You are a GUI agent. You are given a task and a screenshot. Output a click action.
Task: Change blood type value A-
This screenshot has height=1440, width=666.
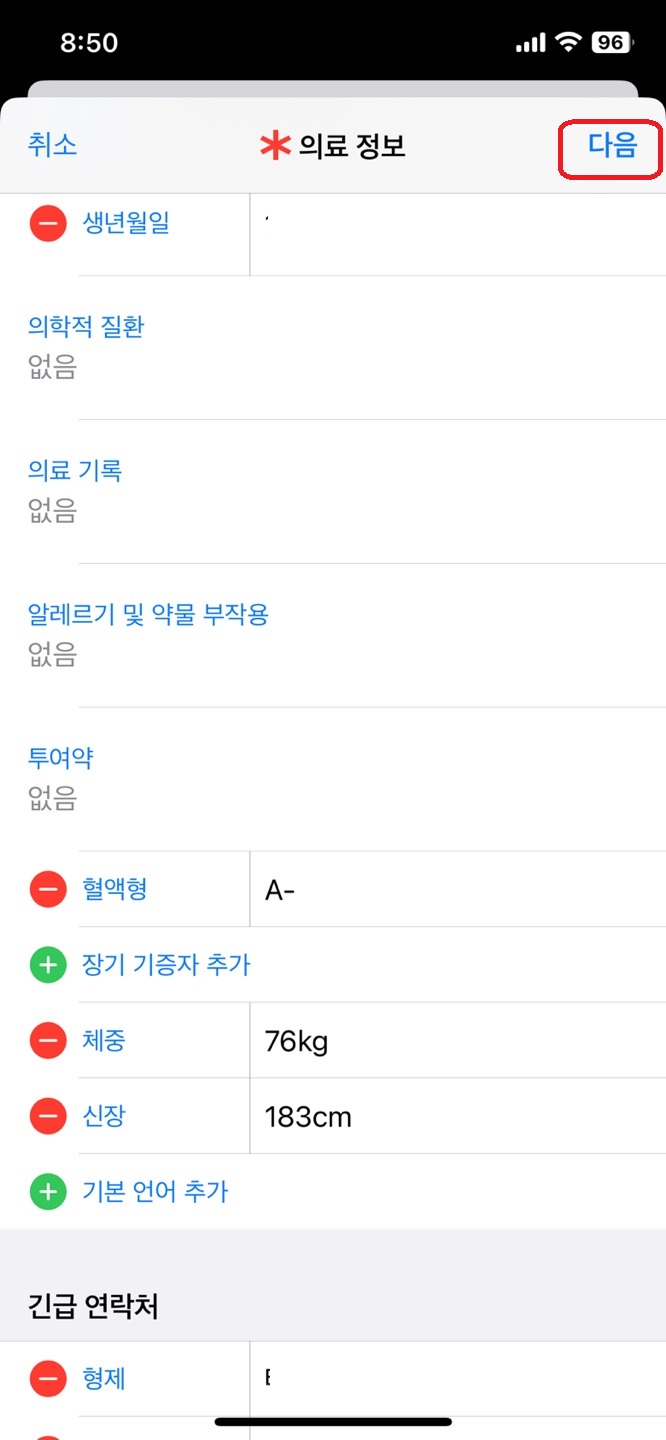458,890
